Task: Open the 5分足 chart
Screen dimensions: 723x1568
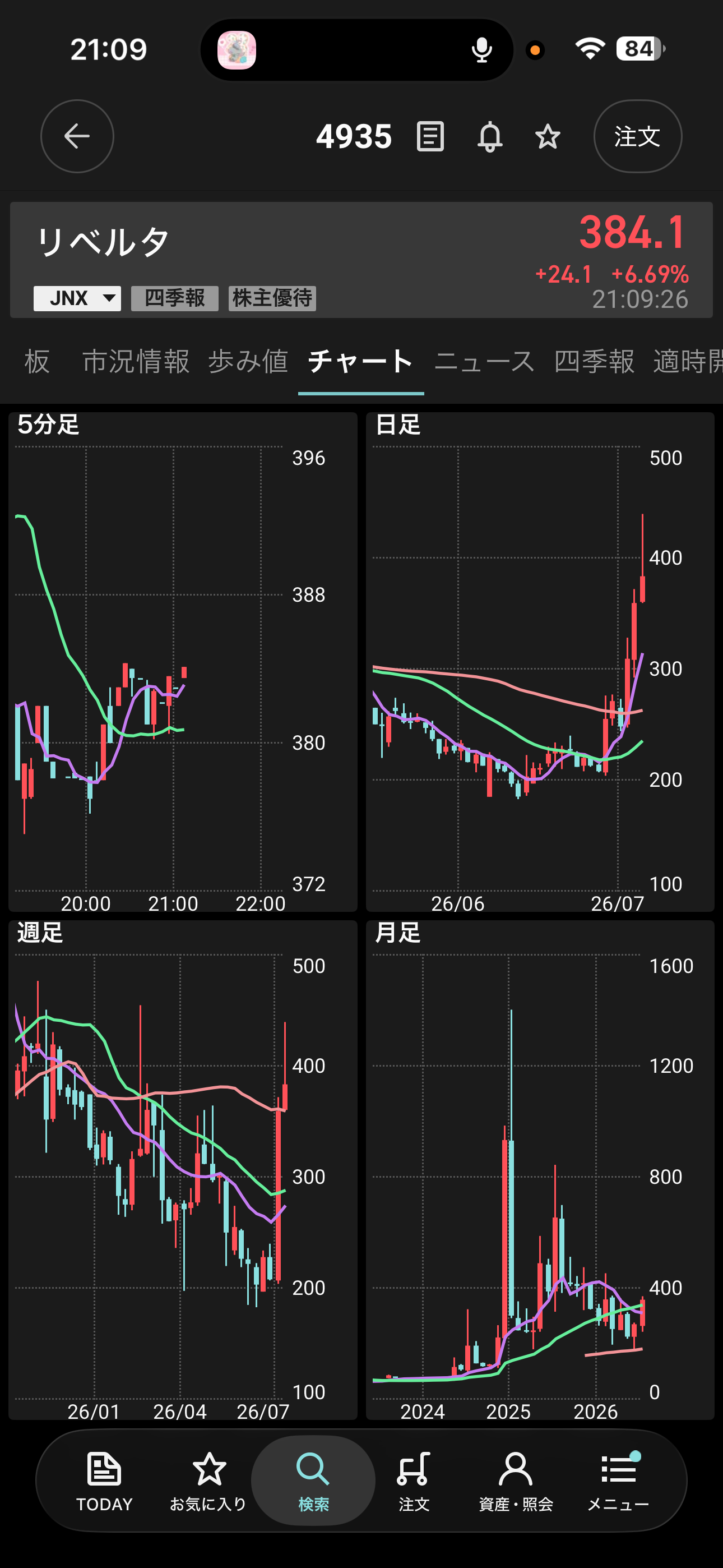Action: coord(183,662)
